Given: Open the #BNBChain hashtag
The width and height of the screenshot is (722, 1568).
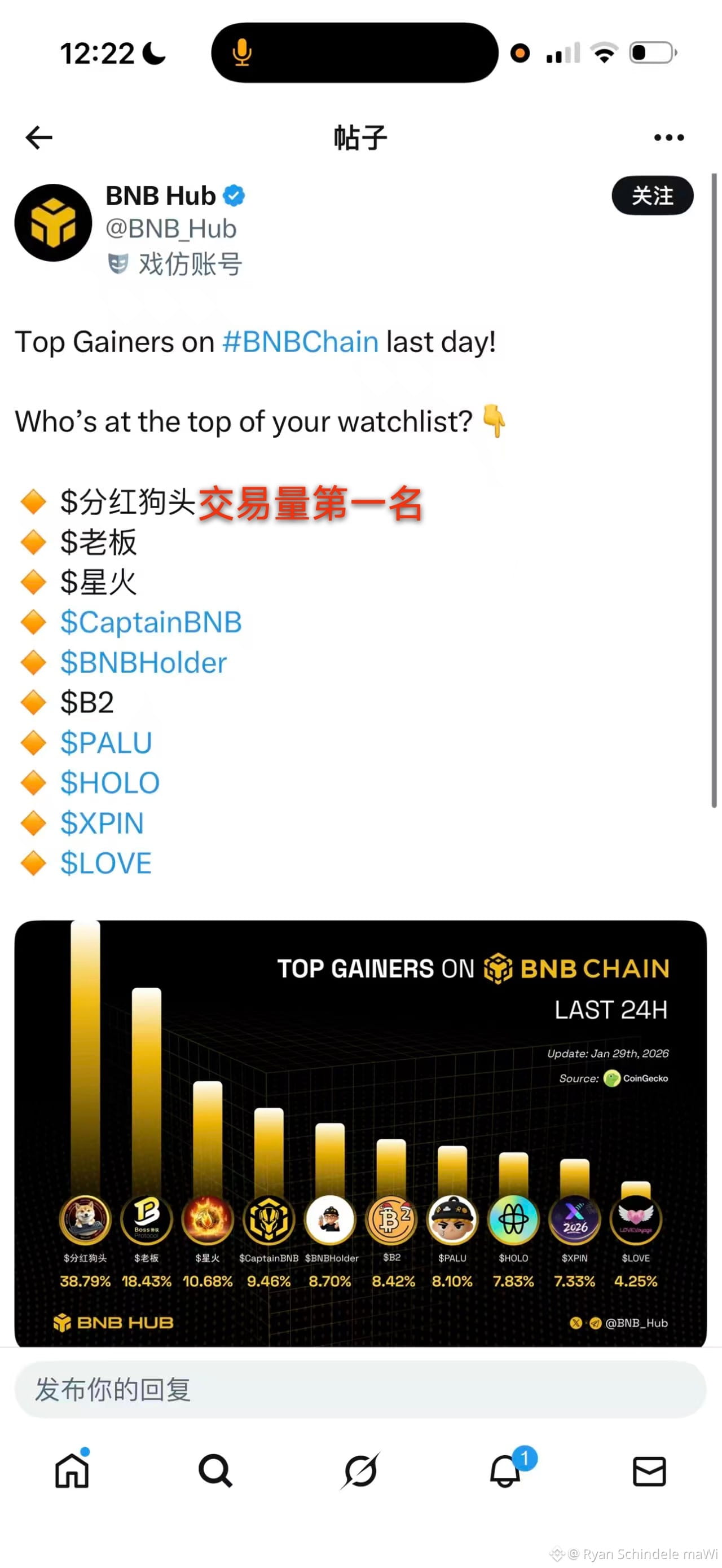Looking at the screenshot, I should [301, 342].
